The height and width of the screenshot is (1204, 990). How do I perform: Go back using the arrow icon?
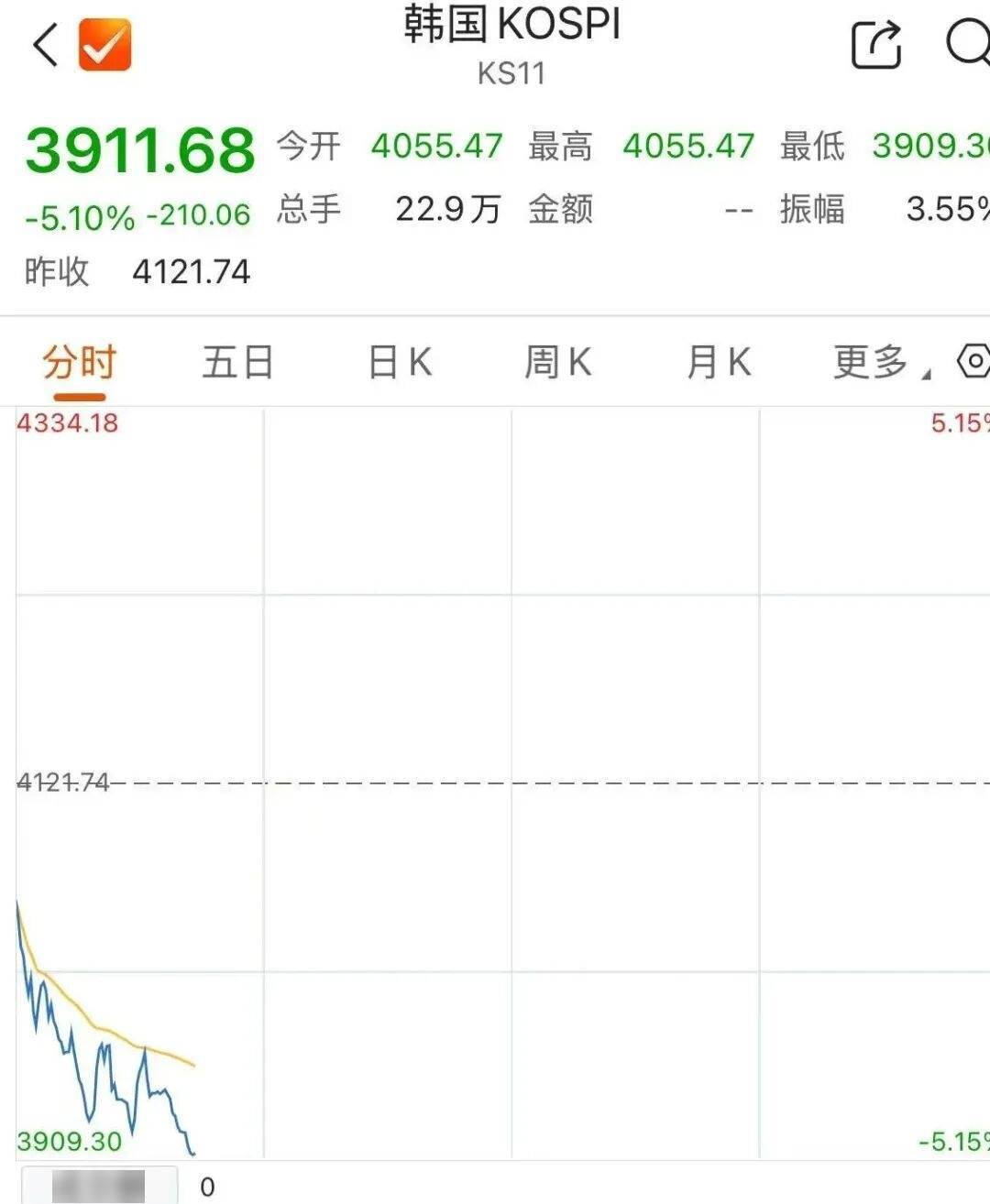click(x=46, y=45)
